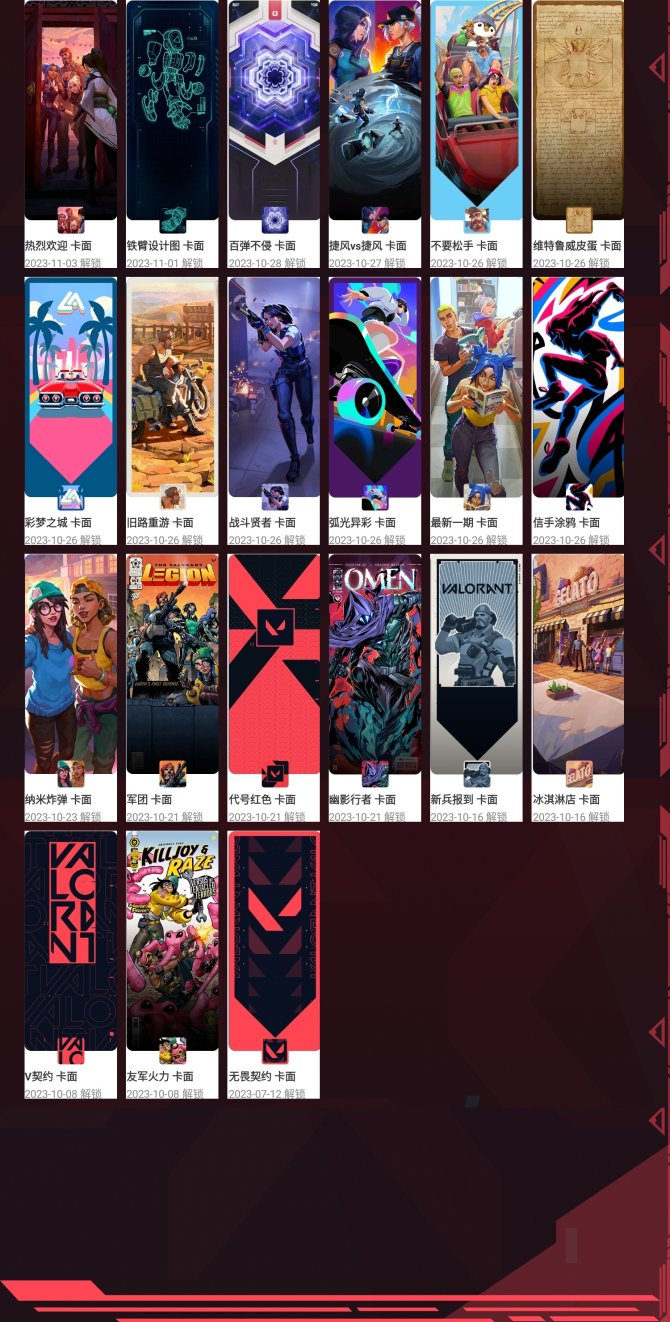This screenshot has height=1322, width=670.
Task: Open the 信手涂鸦 card
Action: tap(578, 387)
